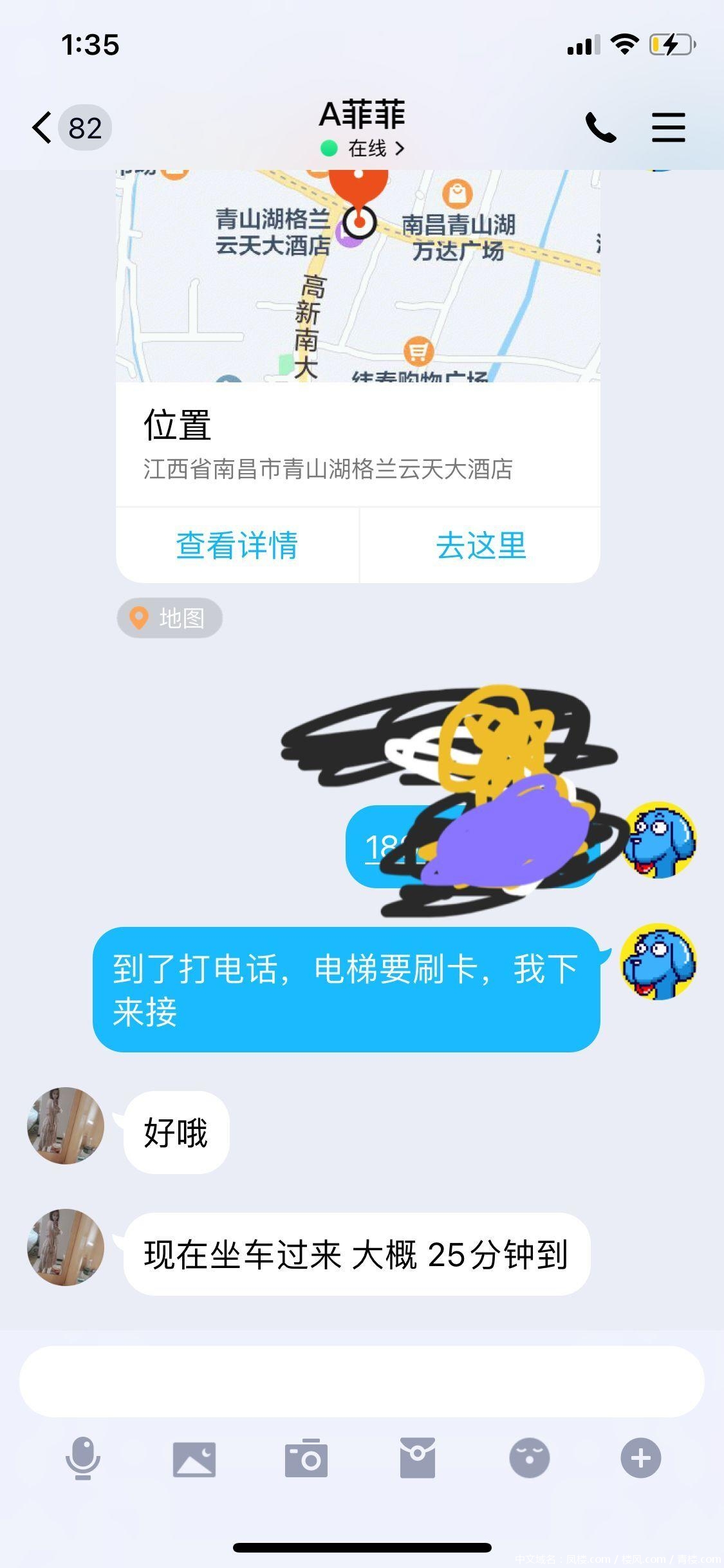Open the chat settings menu
The width and height of the screenshot is (724, 1568).
click(x=669, y=126)
